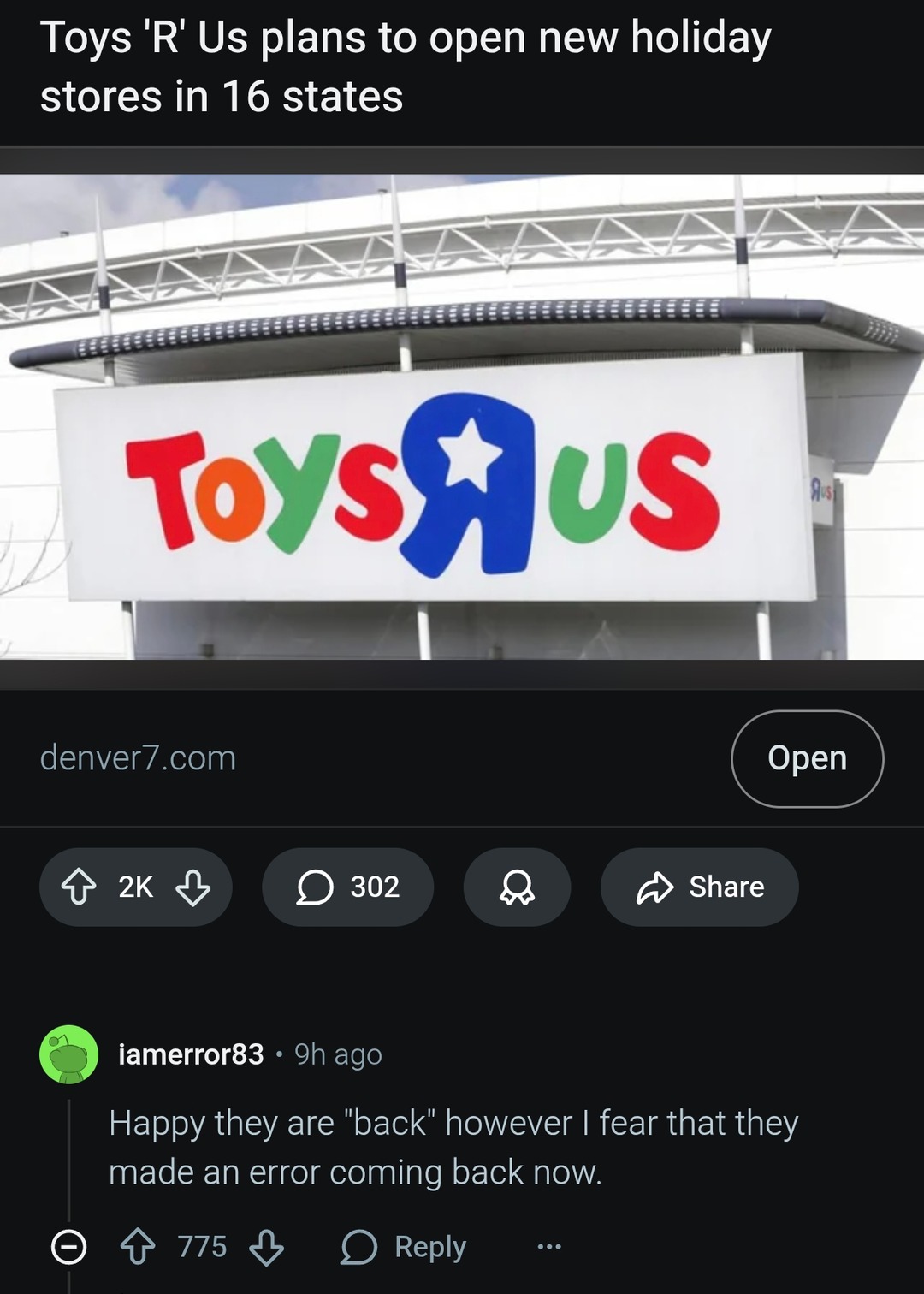The image size is (924, 1294).
Task: Tap the Share icon on the post
Action: click(x=699, y=887)
